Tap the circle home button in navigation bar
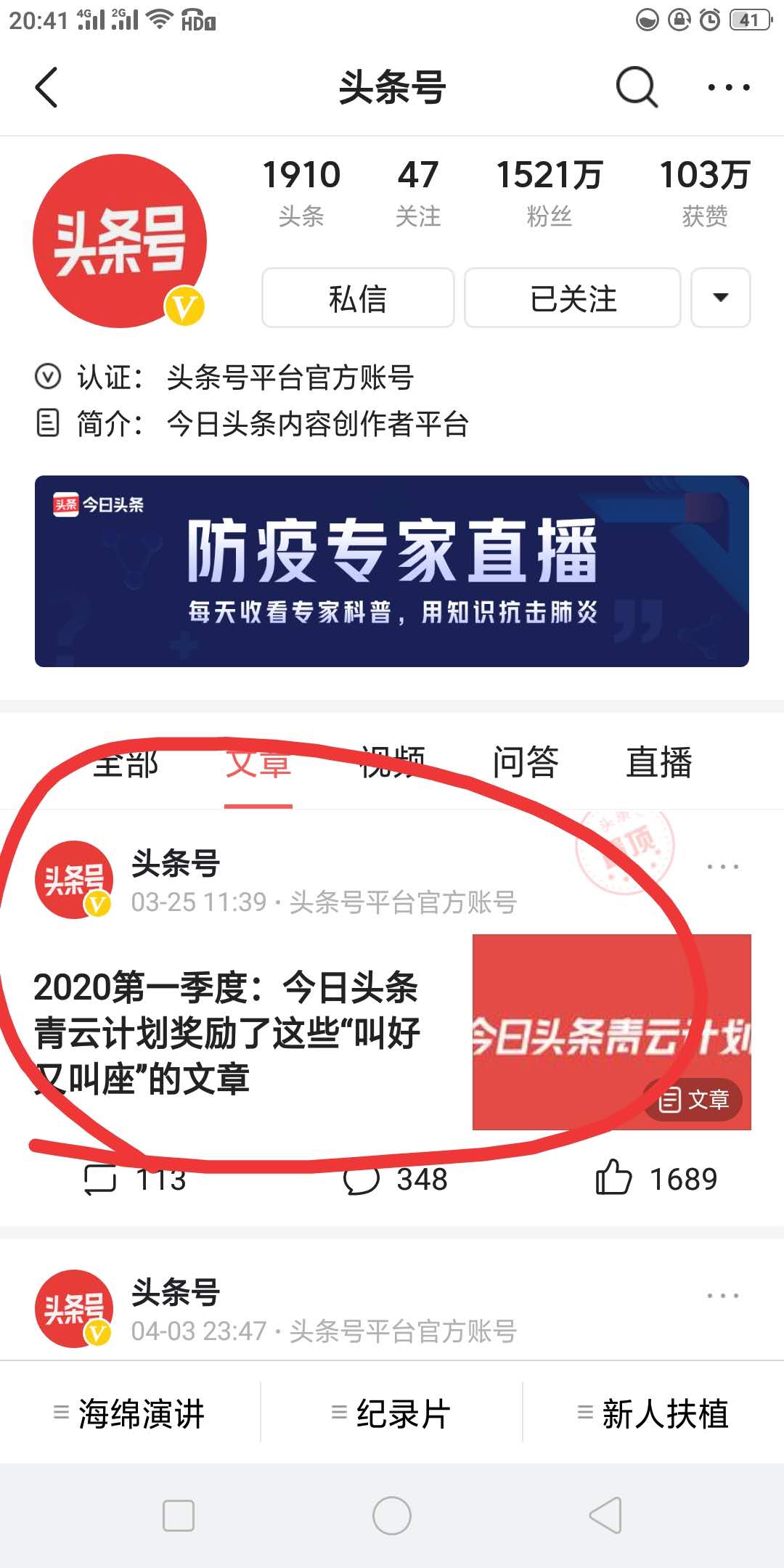Screen dimensions: 784x1568 pyautogui.click(x=391, y=1516)
